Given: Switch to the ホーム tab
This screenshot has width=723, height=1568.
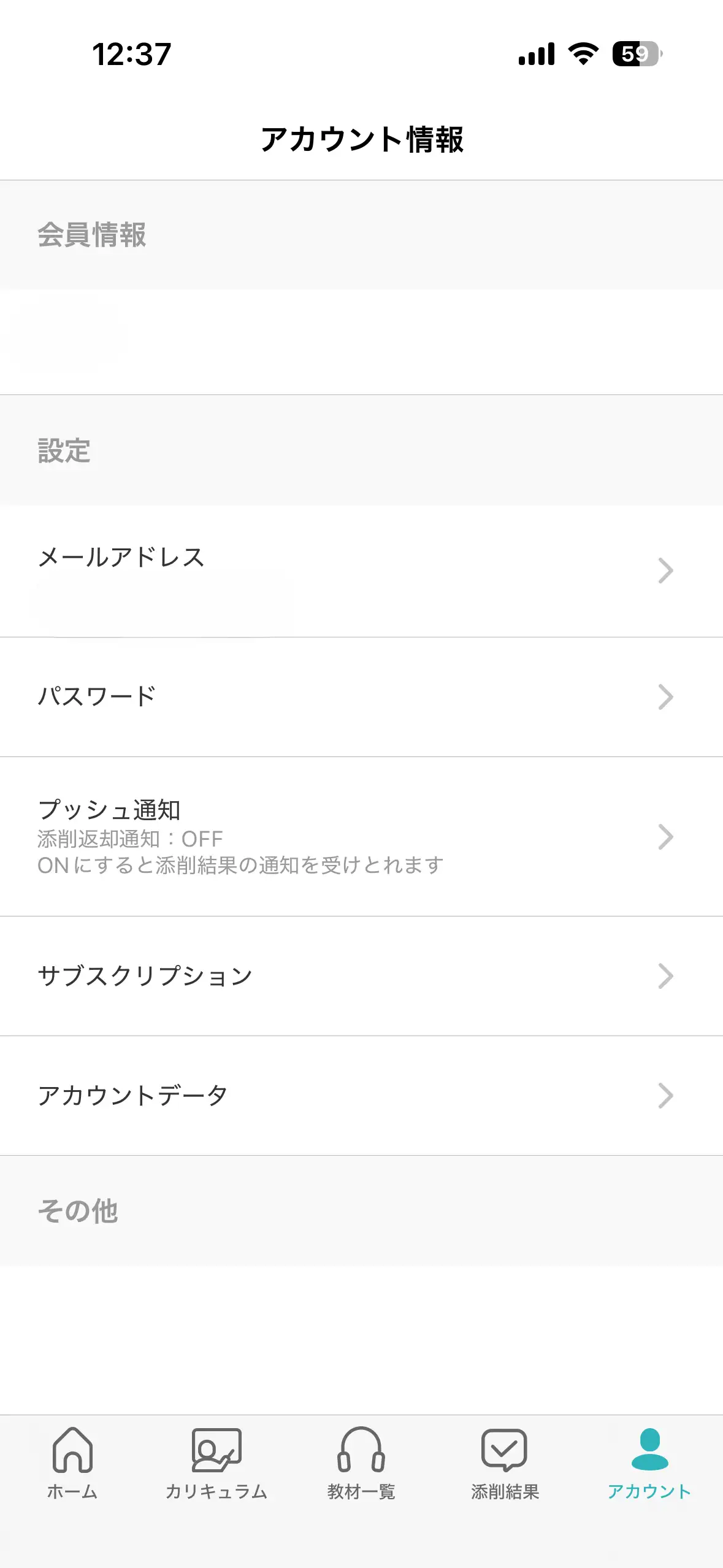Looking at the screenshot, I should (72, 1463).
